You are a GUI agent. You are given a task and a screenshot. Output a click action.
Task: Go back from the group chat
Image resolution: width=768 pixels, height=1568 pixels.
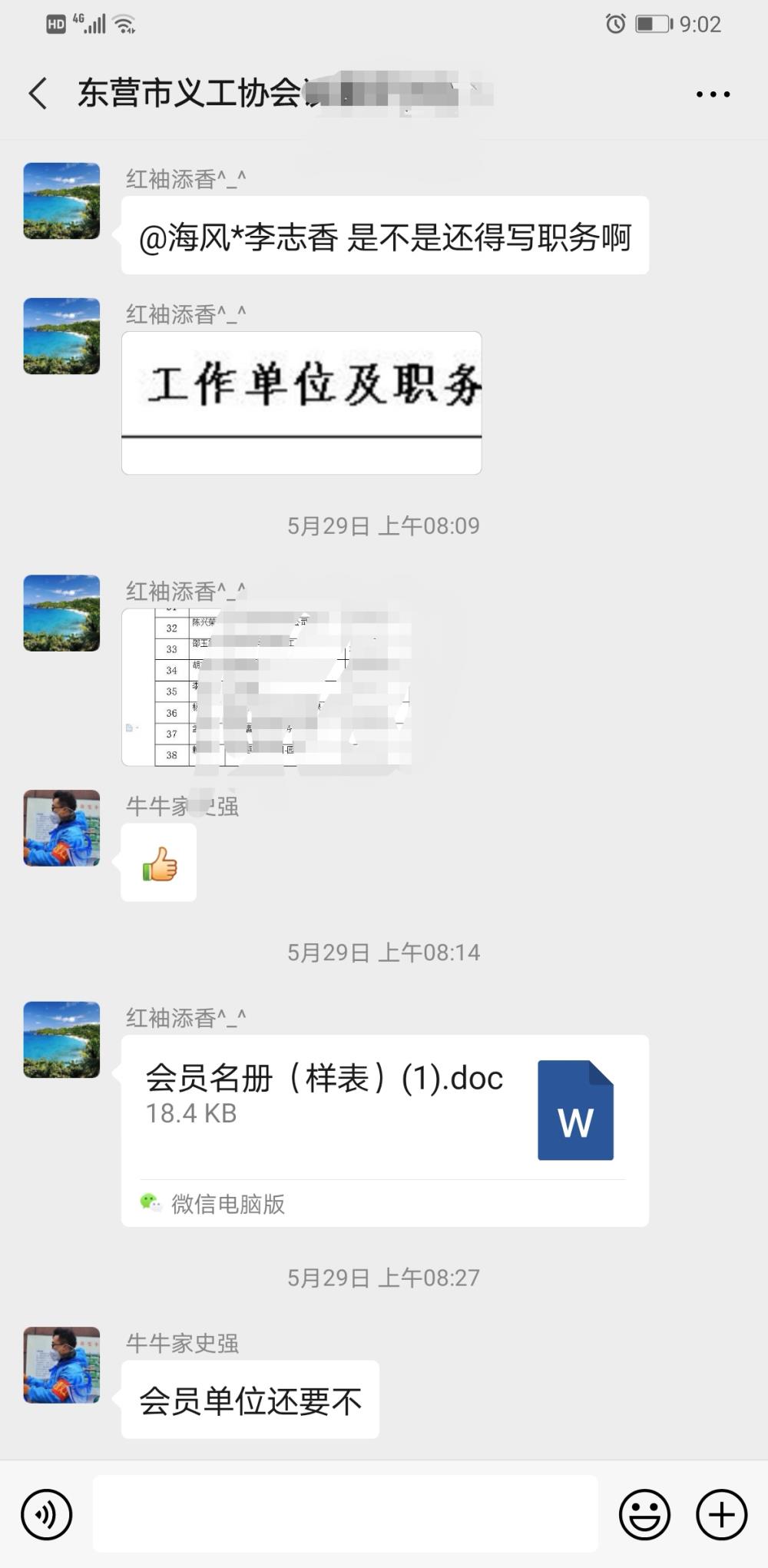pos(38,94)
